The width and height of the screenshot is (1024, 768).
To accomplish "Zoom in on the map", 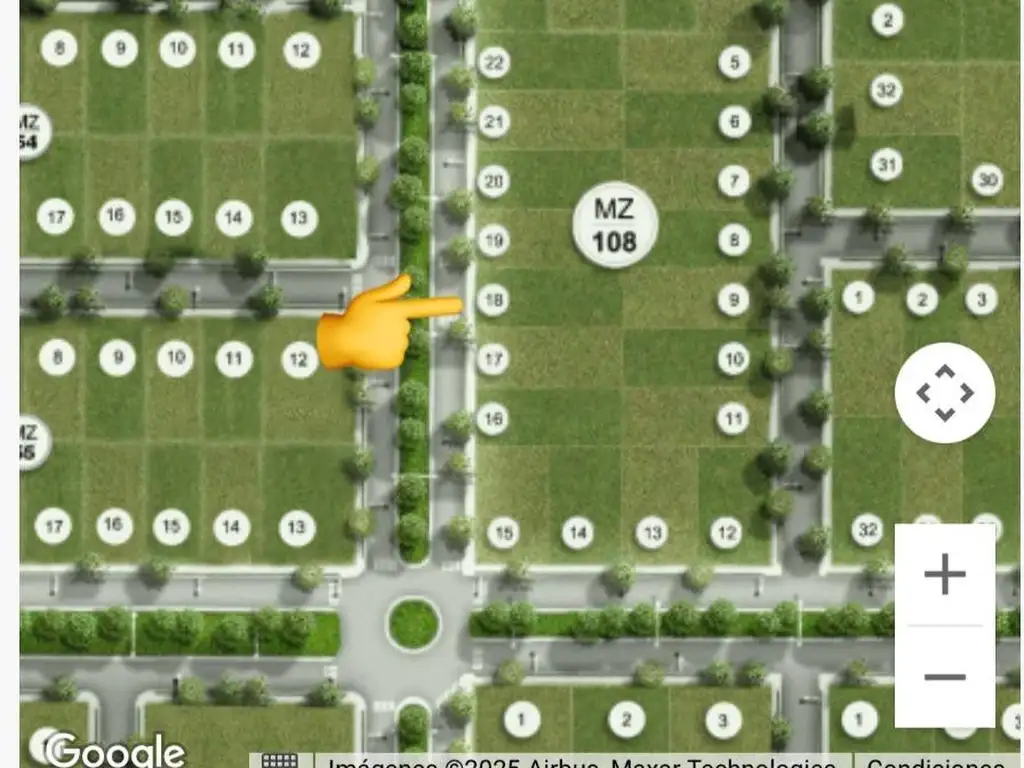I will click(x=944, y=574).
